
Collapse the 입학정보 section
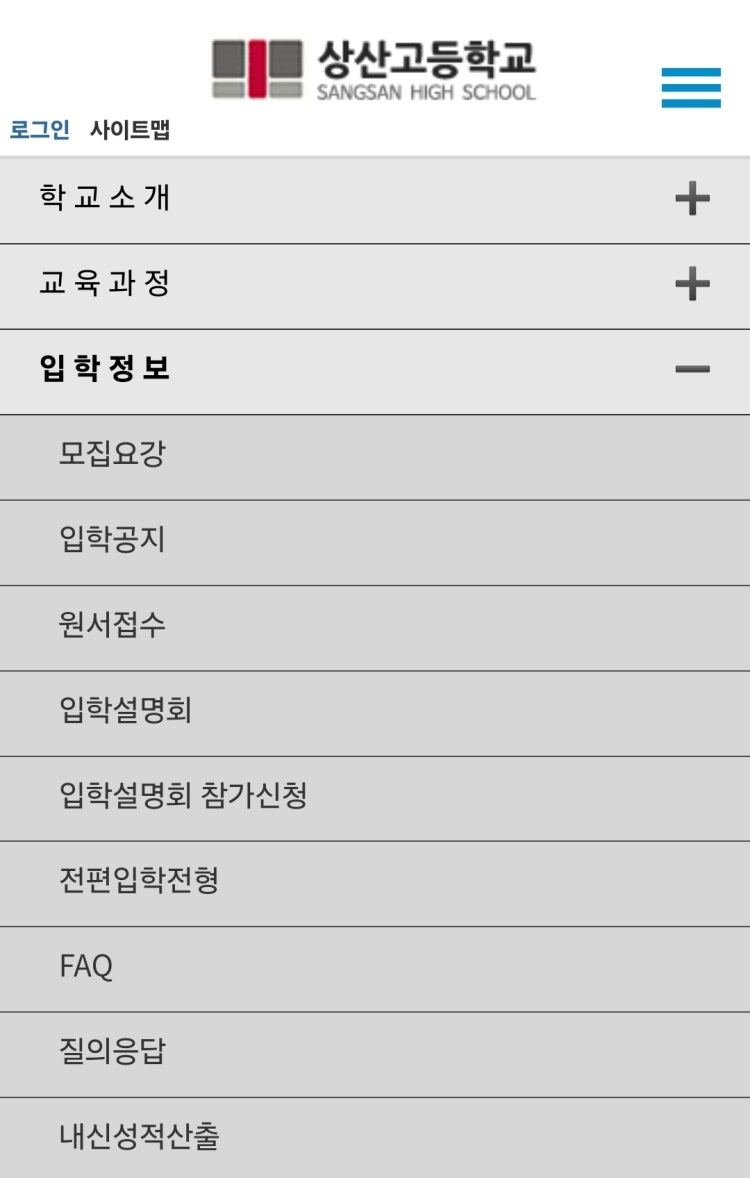(x=692, y=370)
